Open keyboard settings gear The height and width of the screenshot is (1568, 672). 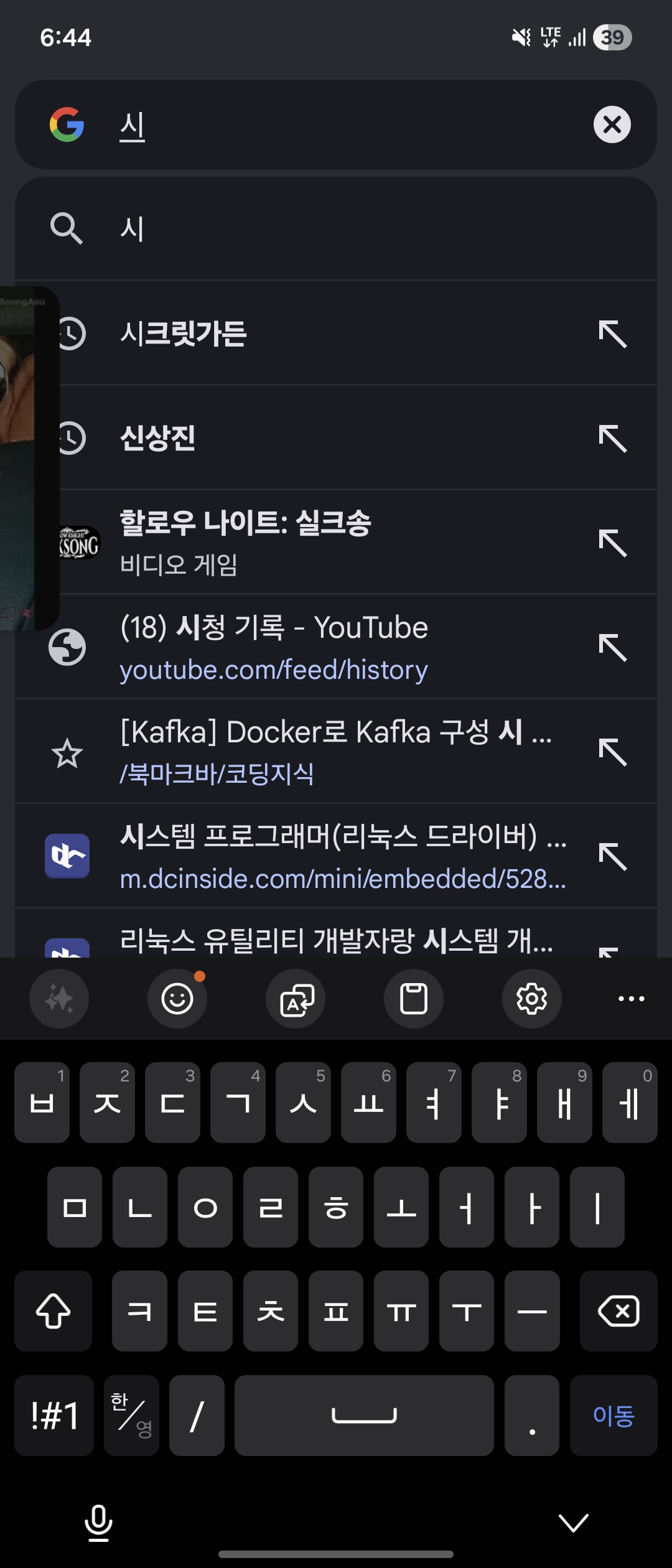(532, 999)
